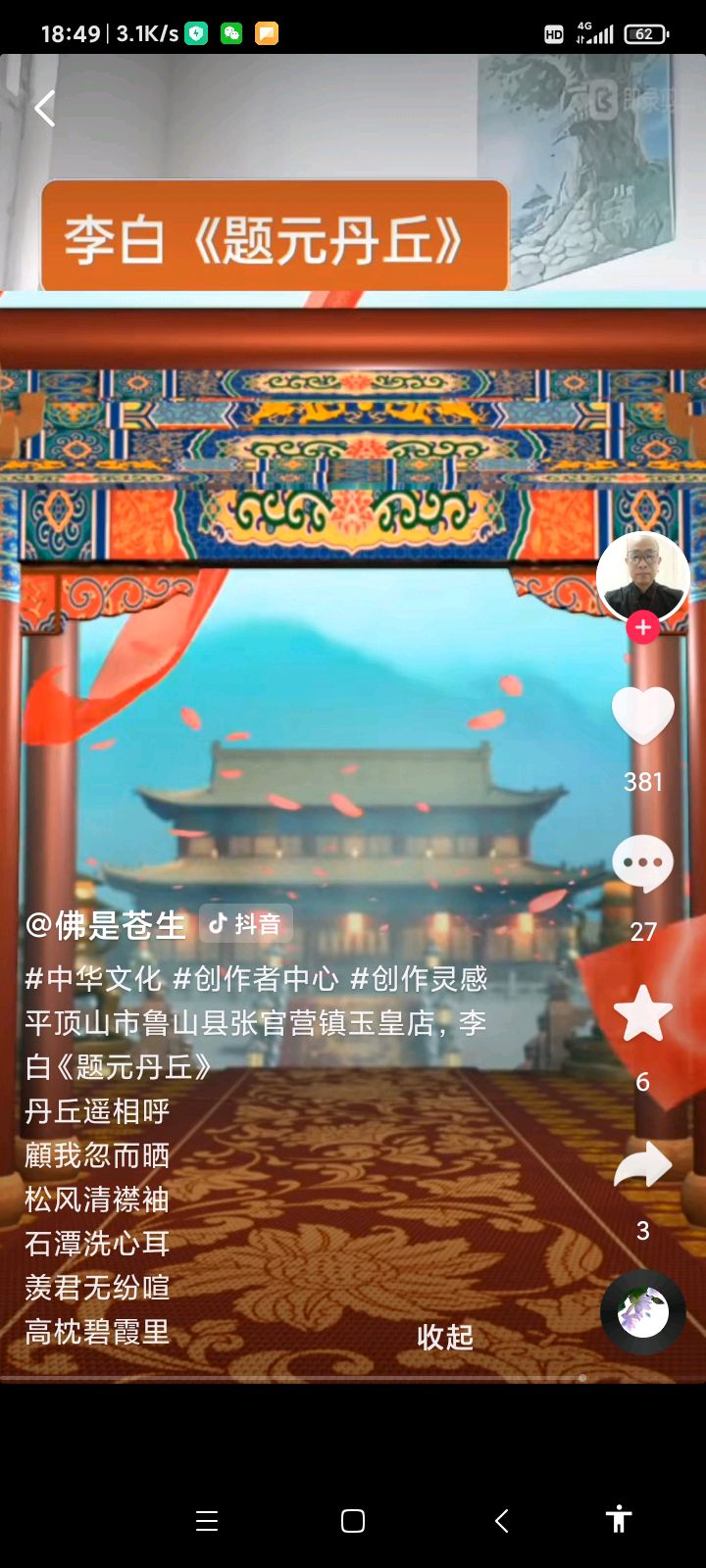Screen dimensions: 706x1568
Task: Follow the creator with the plus button
Action: click(x=642, y=627)
